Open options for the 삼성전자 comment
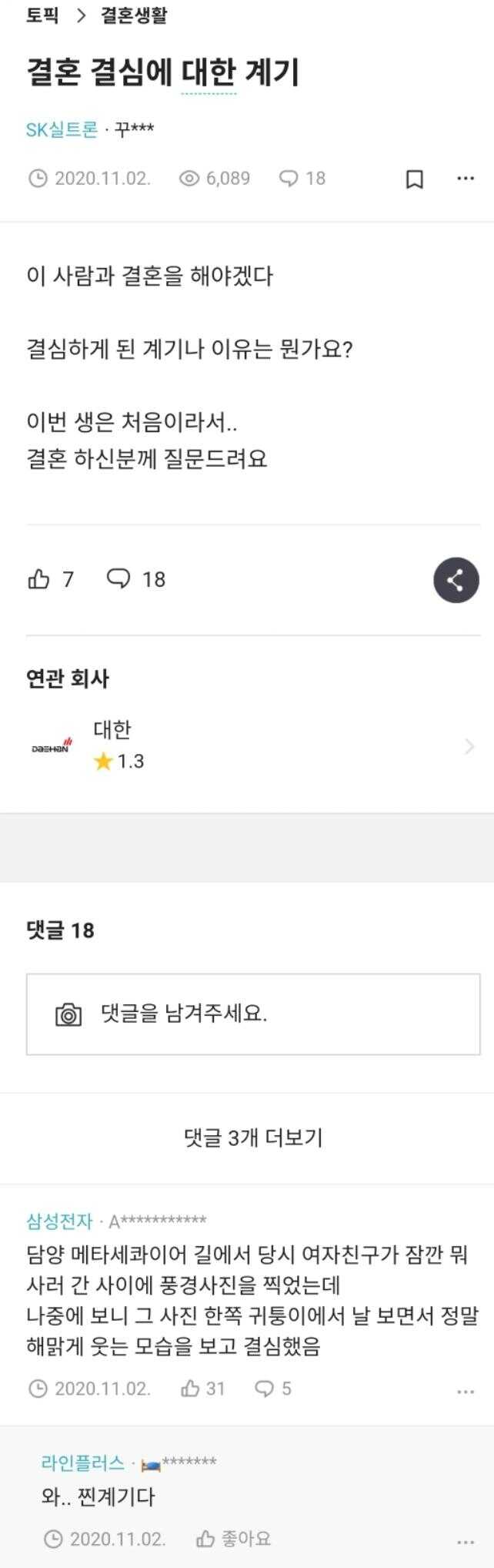Screen dimensions: 494x1568 tap(466, 1392)
